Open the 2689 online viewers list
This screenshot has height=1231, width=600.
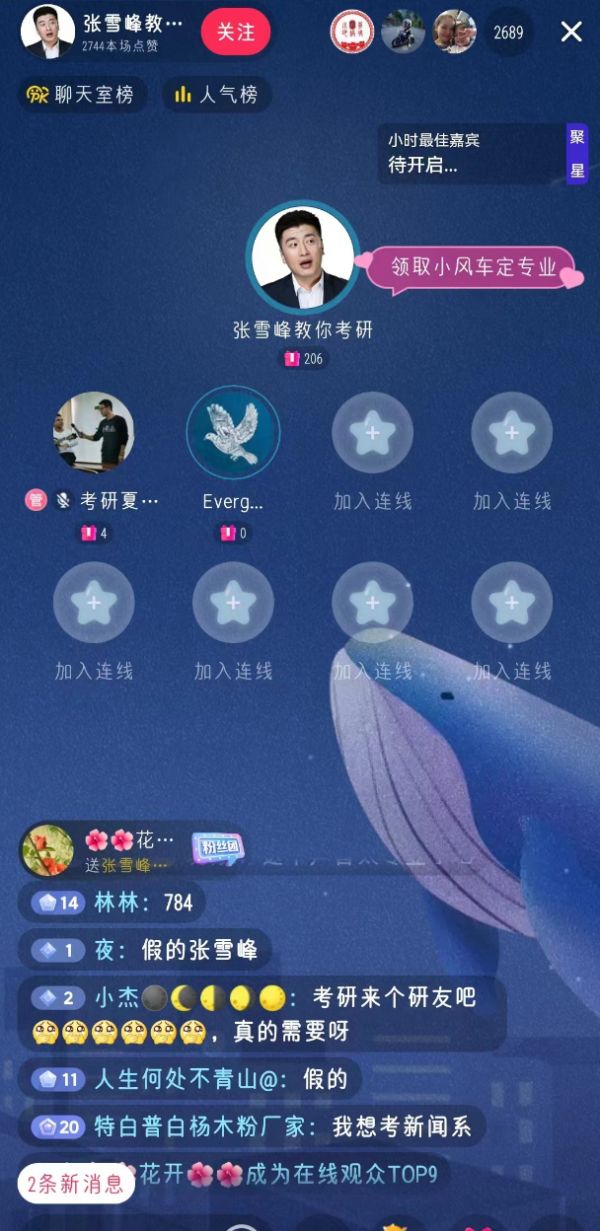[508, 32]
